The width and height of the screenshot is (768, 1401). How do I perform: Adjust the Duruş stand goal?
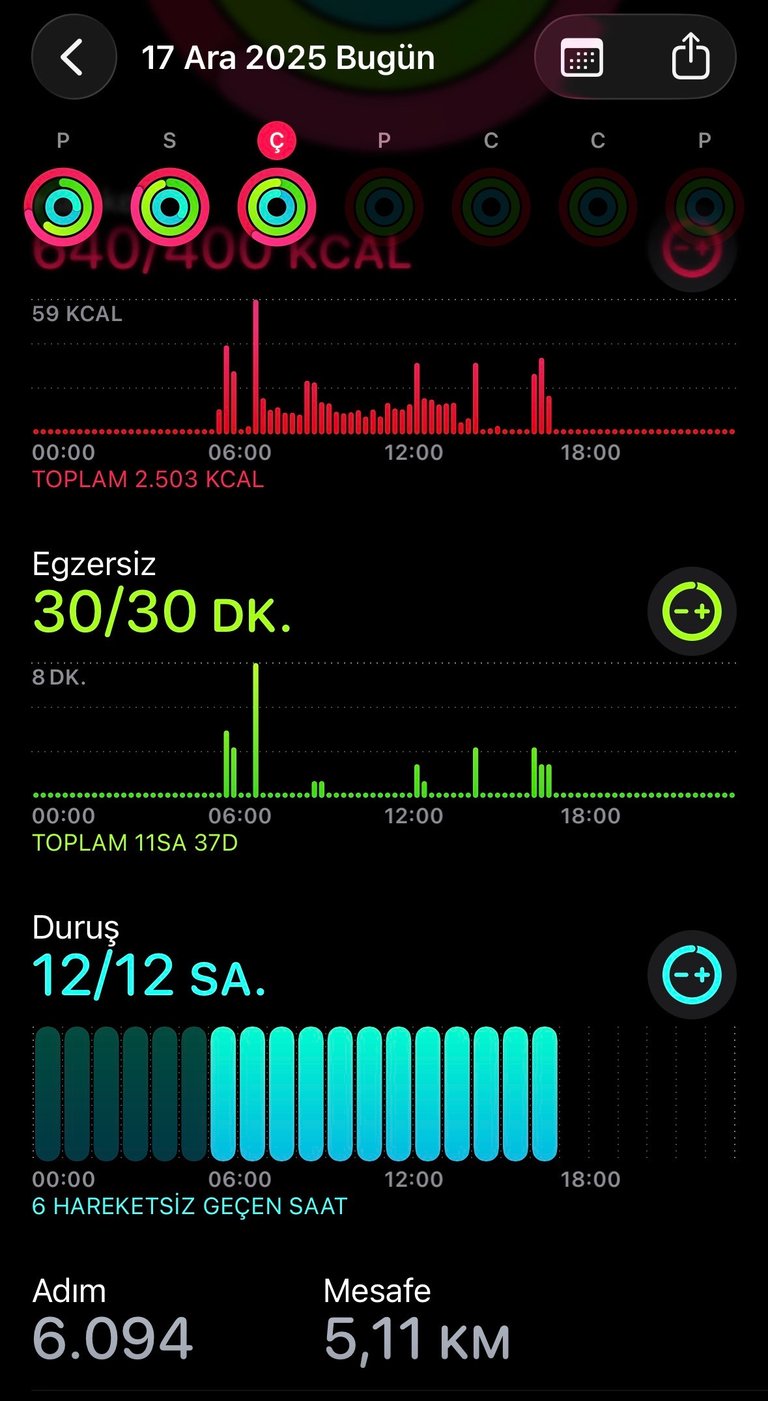tap(692, 974)
